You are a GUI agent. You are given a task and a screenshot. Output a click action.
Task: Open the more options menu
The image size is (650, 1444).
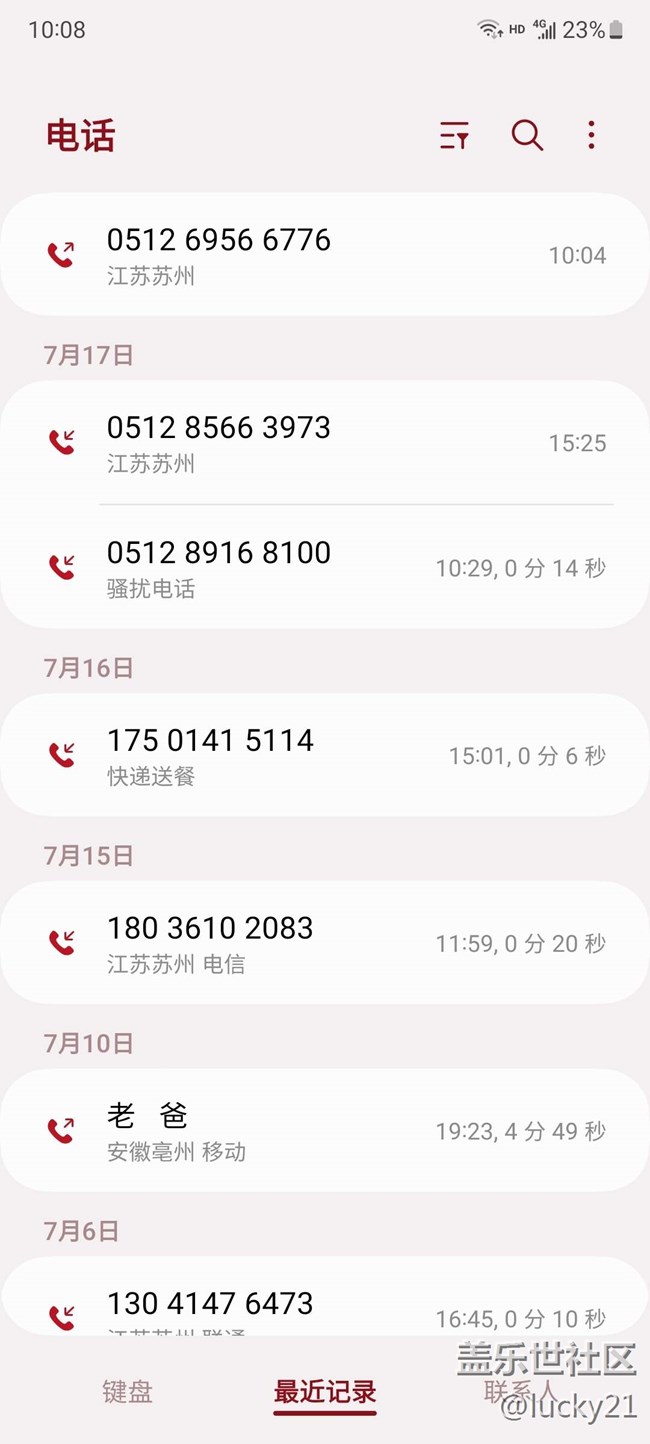pyautogui.click(x=591, y=135)
